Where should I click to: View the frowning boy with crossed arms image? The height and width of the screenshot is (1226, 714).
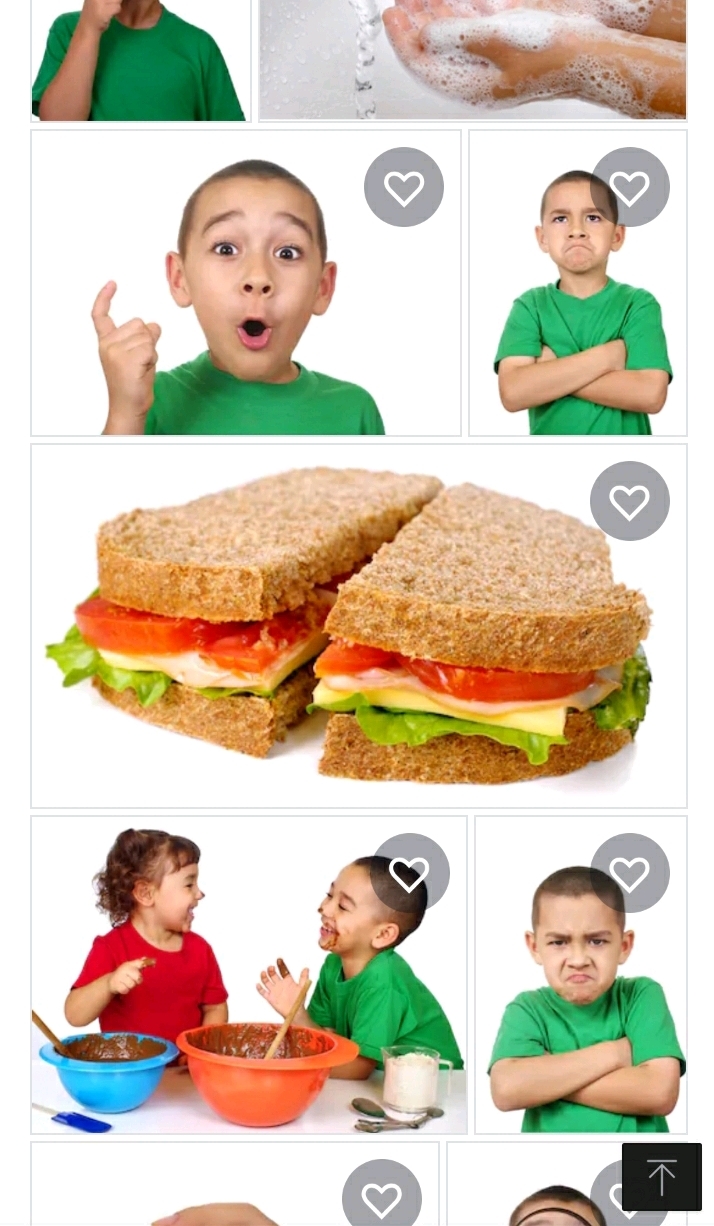click(581, 975)
